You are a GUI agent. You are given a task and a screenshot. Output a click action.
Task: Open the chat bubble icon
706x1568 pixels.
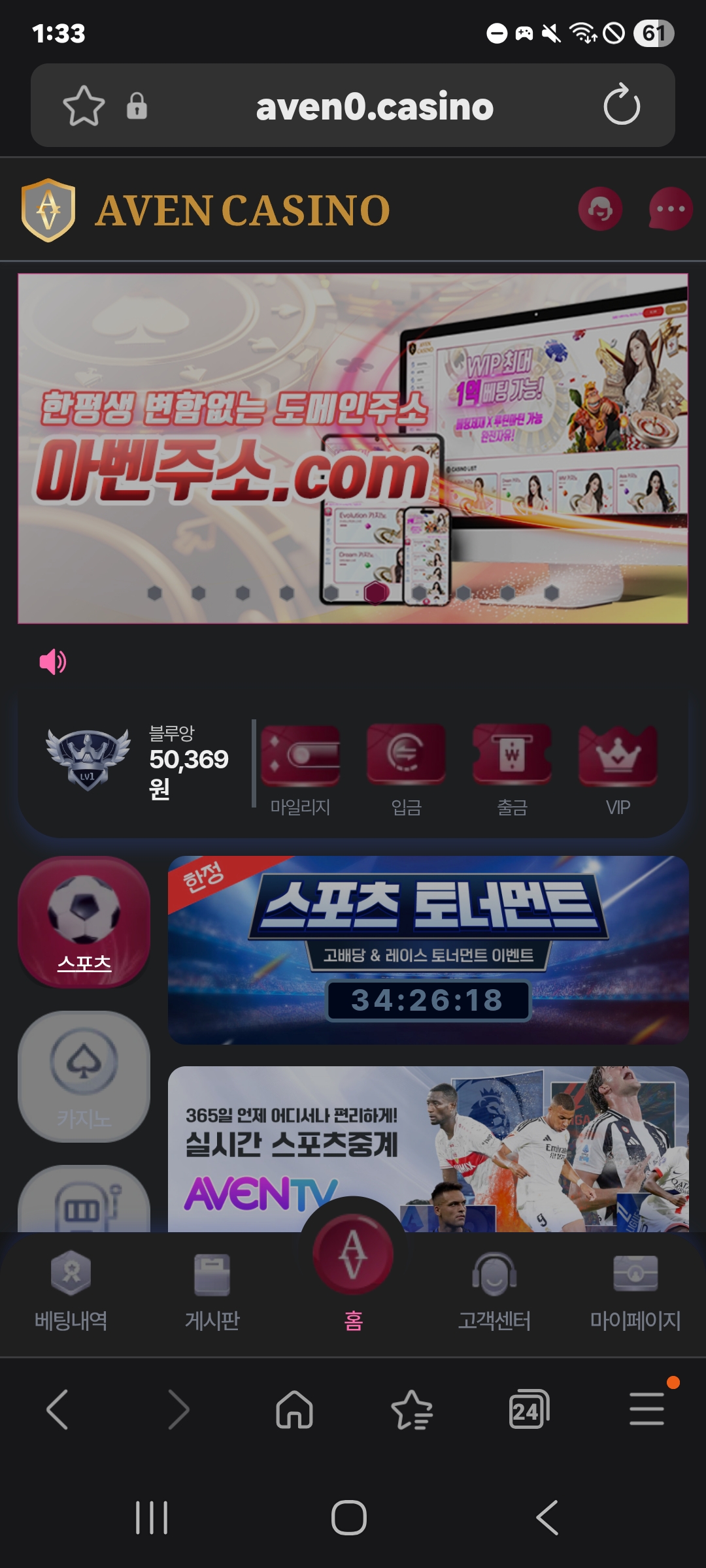(670, 209)
